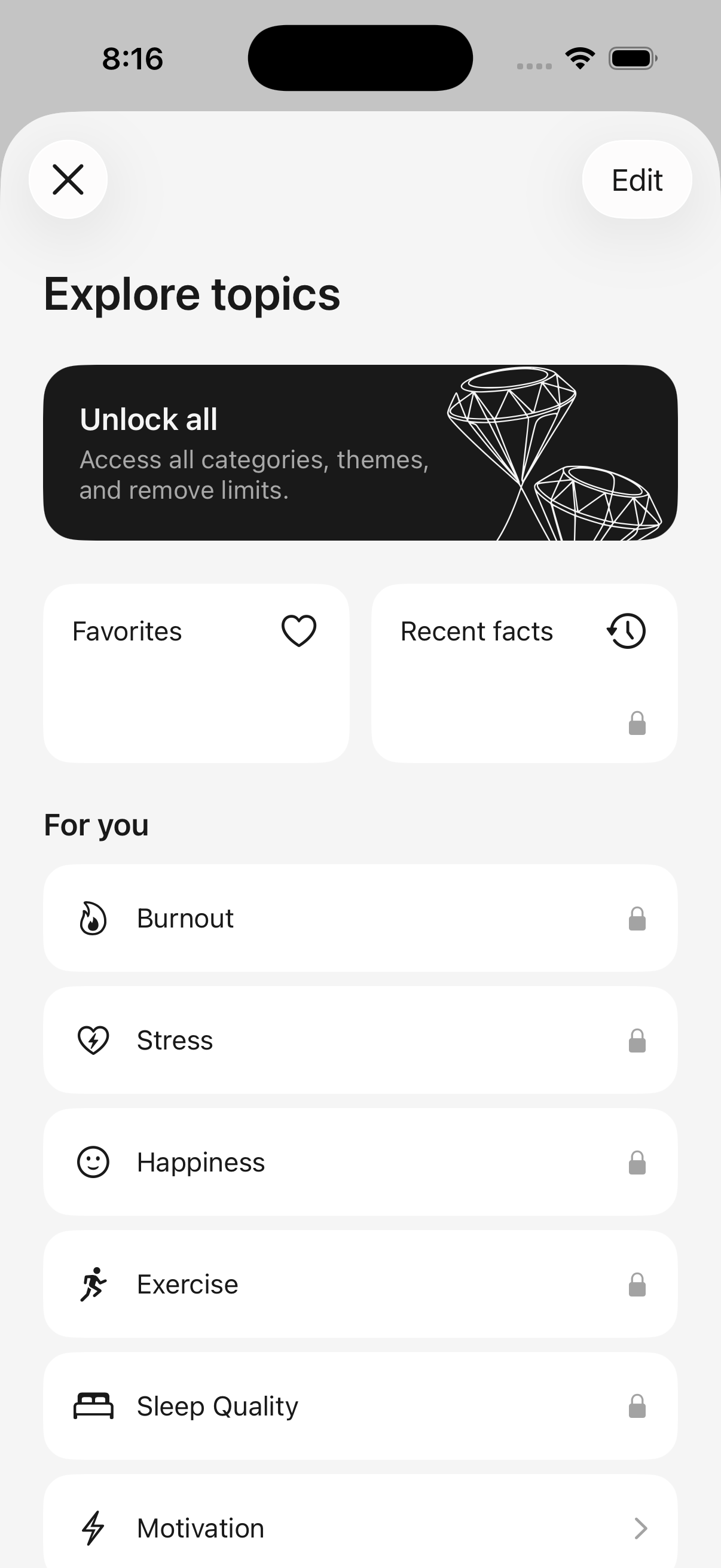Open the Unlock all premium banner

pos(360,452)
